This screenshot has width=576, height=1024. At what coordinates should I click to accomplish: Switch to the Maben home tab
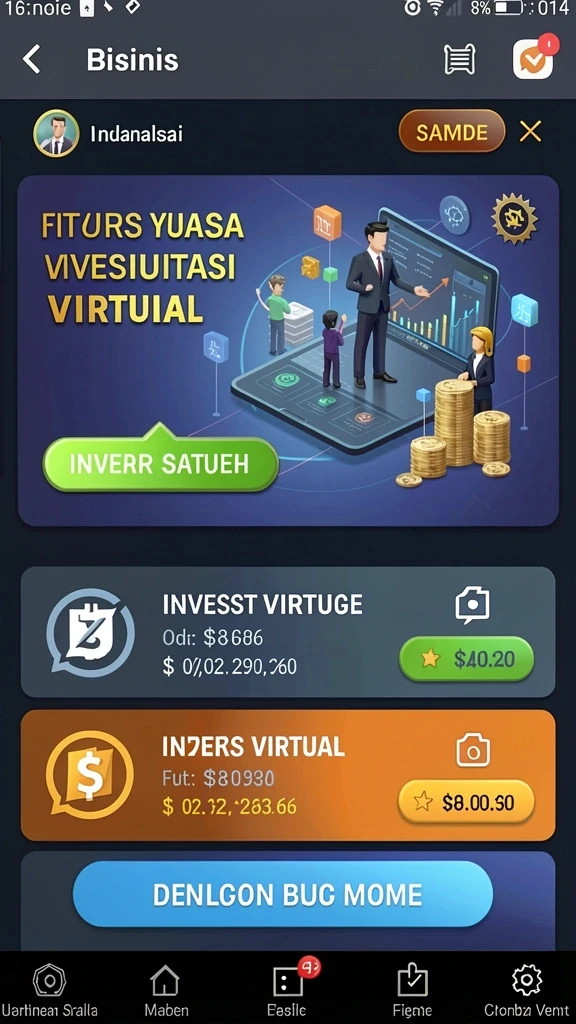pos(166,991)
